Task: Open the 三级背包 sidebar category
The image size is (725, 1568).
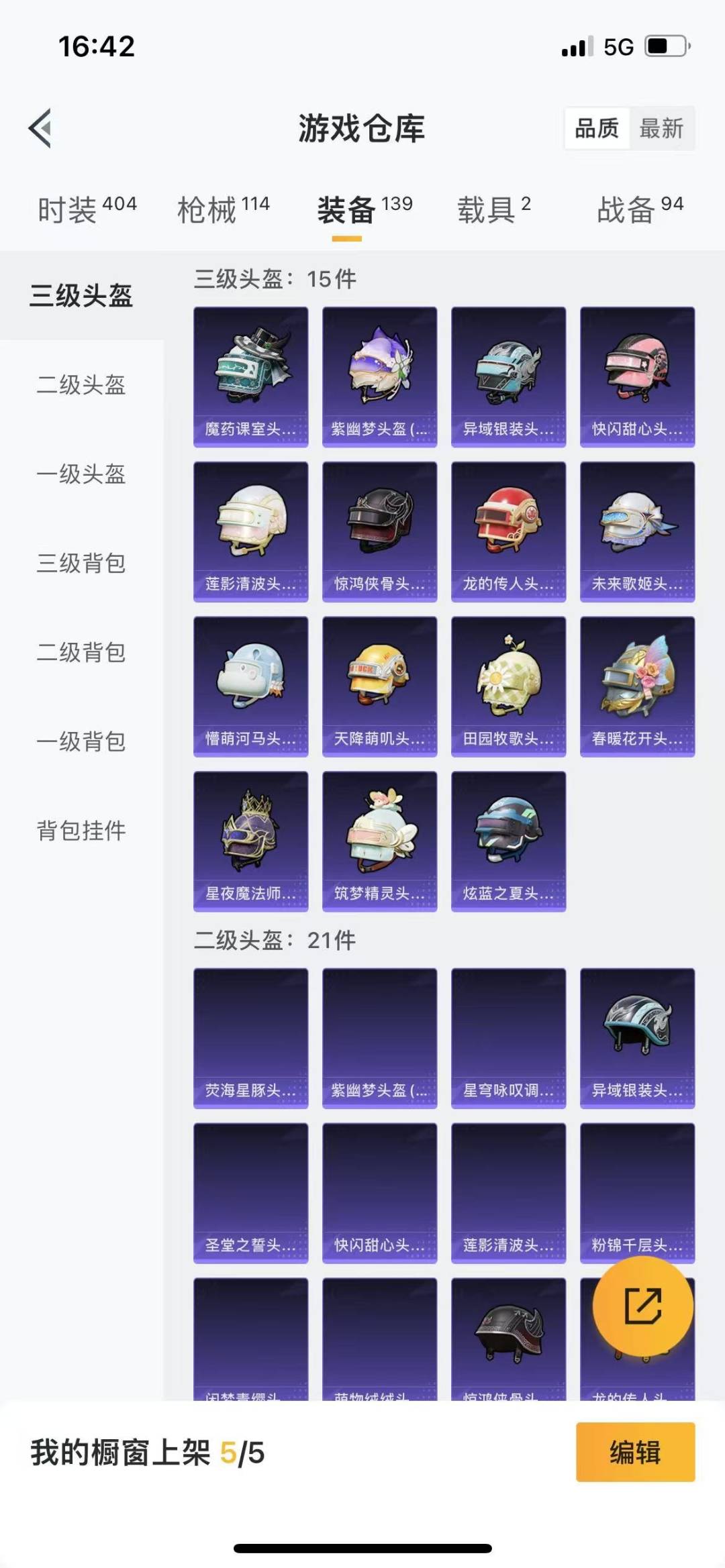Action: pyautogui.click(x=81, y=563)
